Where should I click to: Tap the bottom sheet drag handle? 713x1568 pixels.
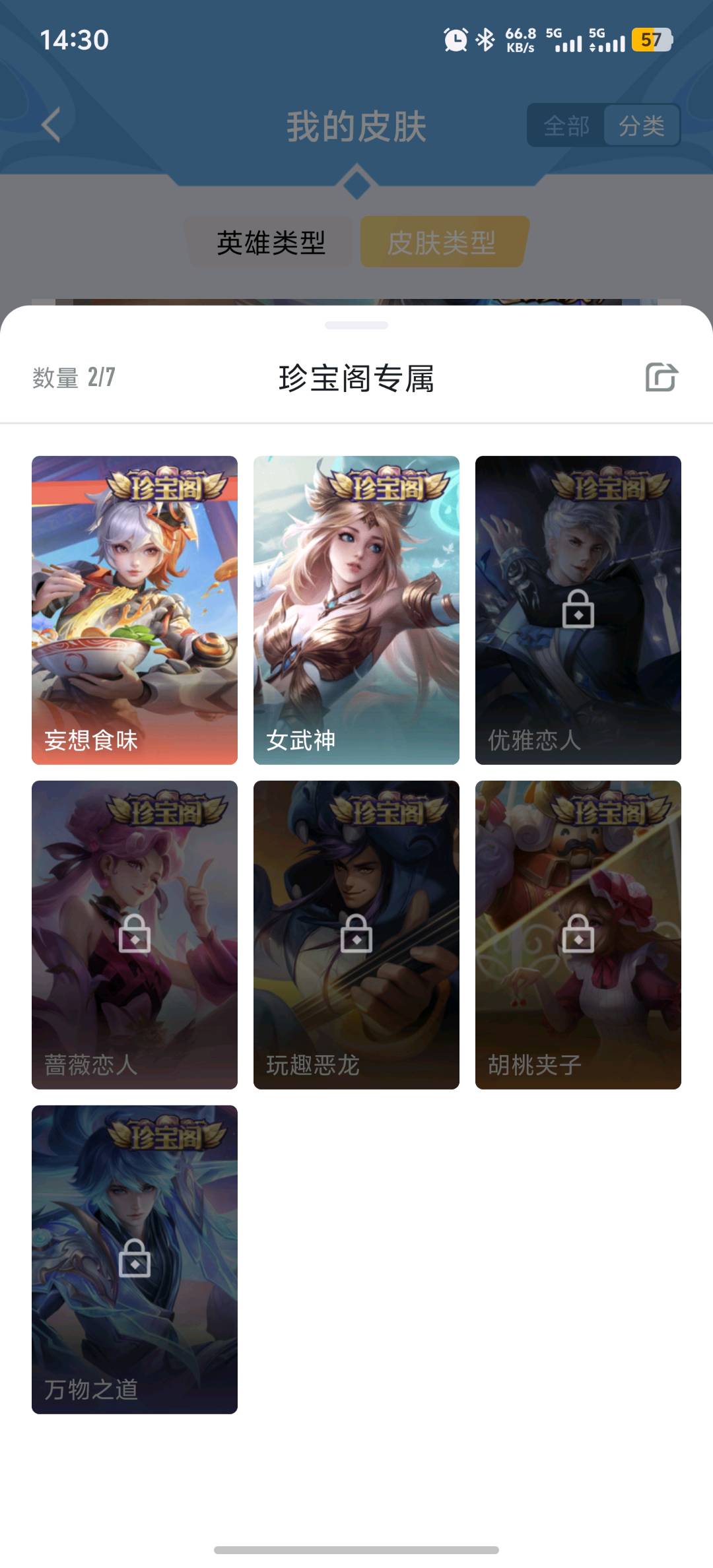[356, 325]
